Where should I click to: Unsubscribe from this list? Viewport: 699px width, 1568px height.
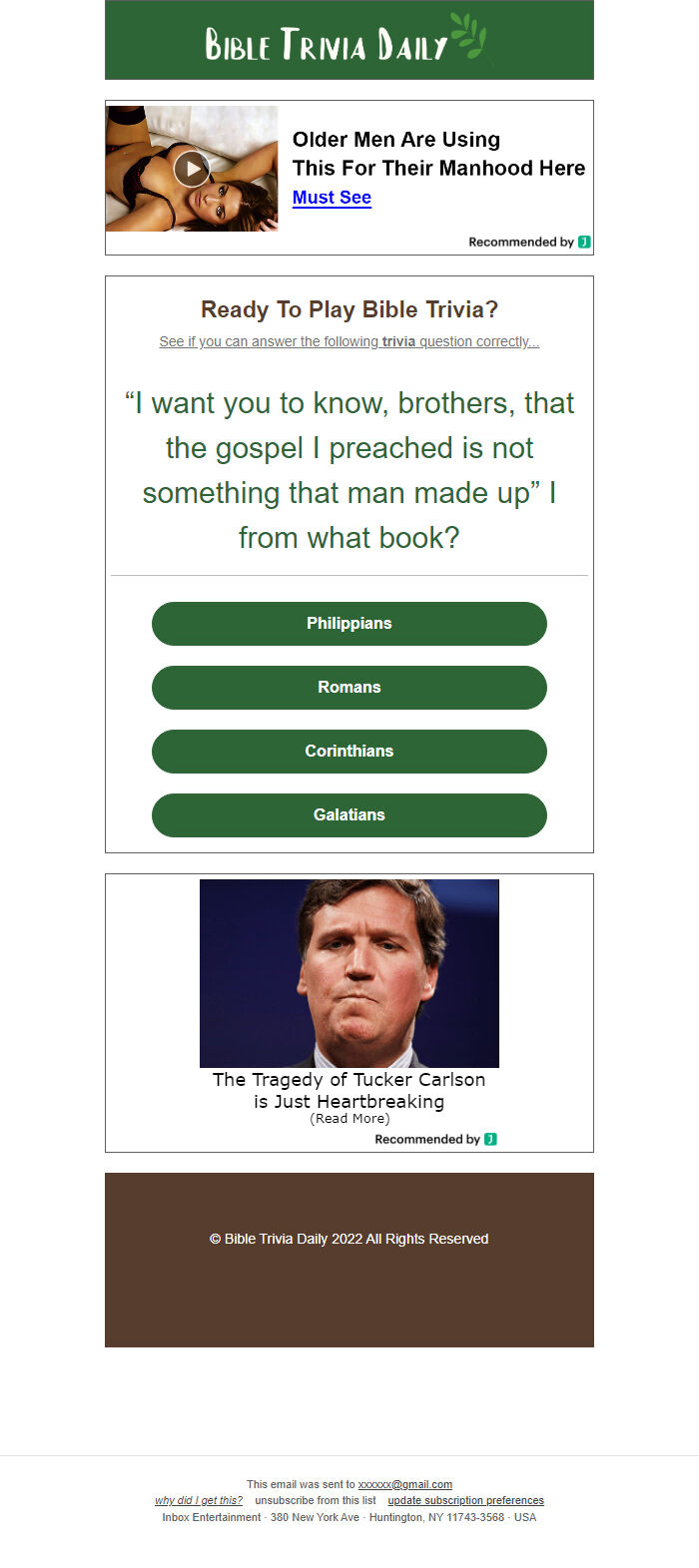coord(316,1500)
